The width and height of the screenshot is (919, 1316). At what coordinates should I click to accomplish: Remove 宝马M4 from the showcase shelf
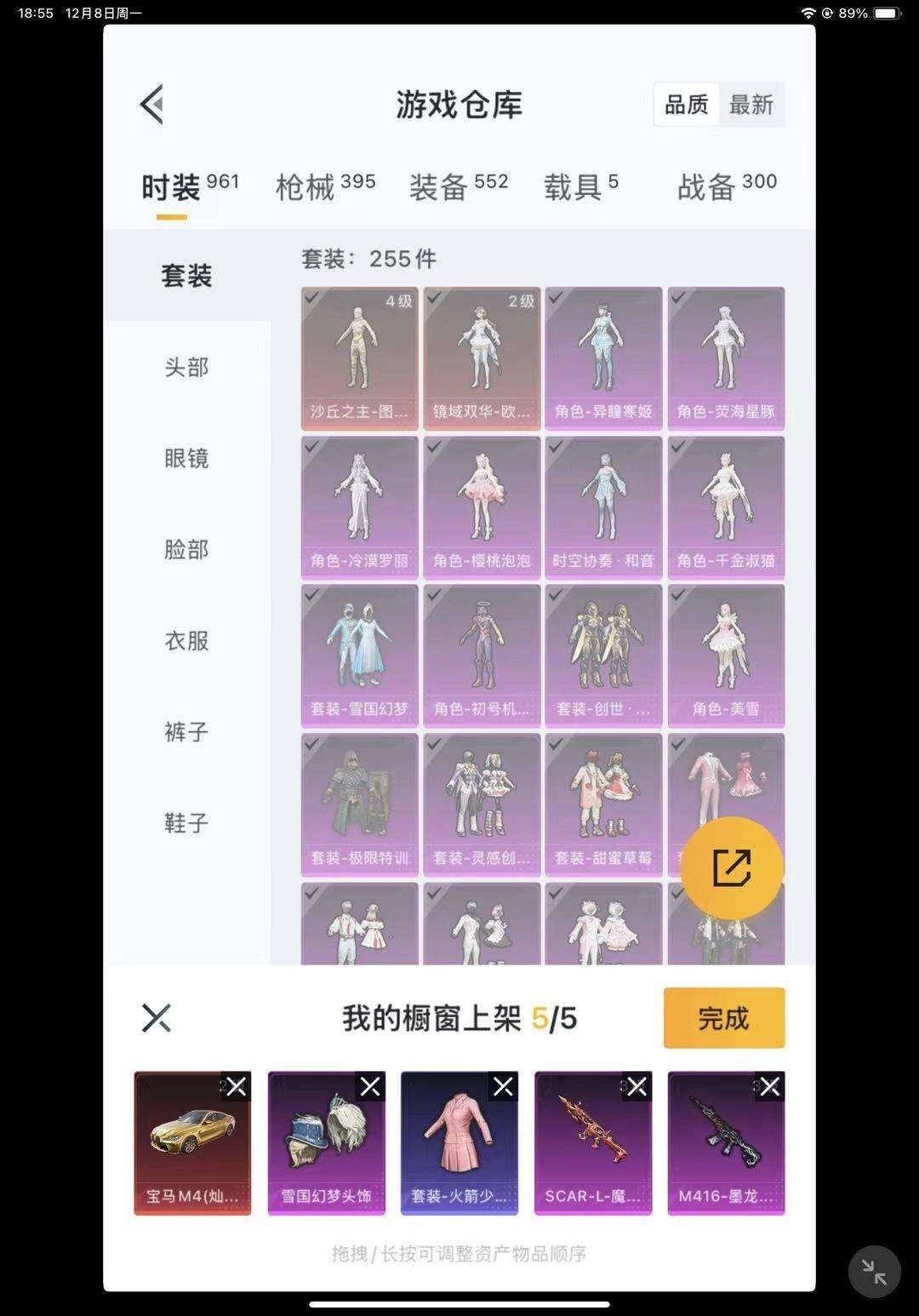(236, 1086)
